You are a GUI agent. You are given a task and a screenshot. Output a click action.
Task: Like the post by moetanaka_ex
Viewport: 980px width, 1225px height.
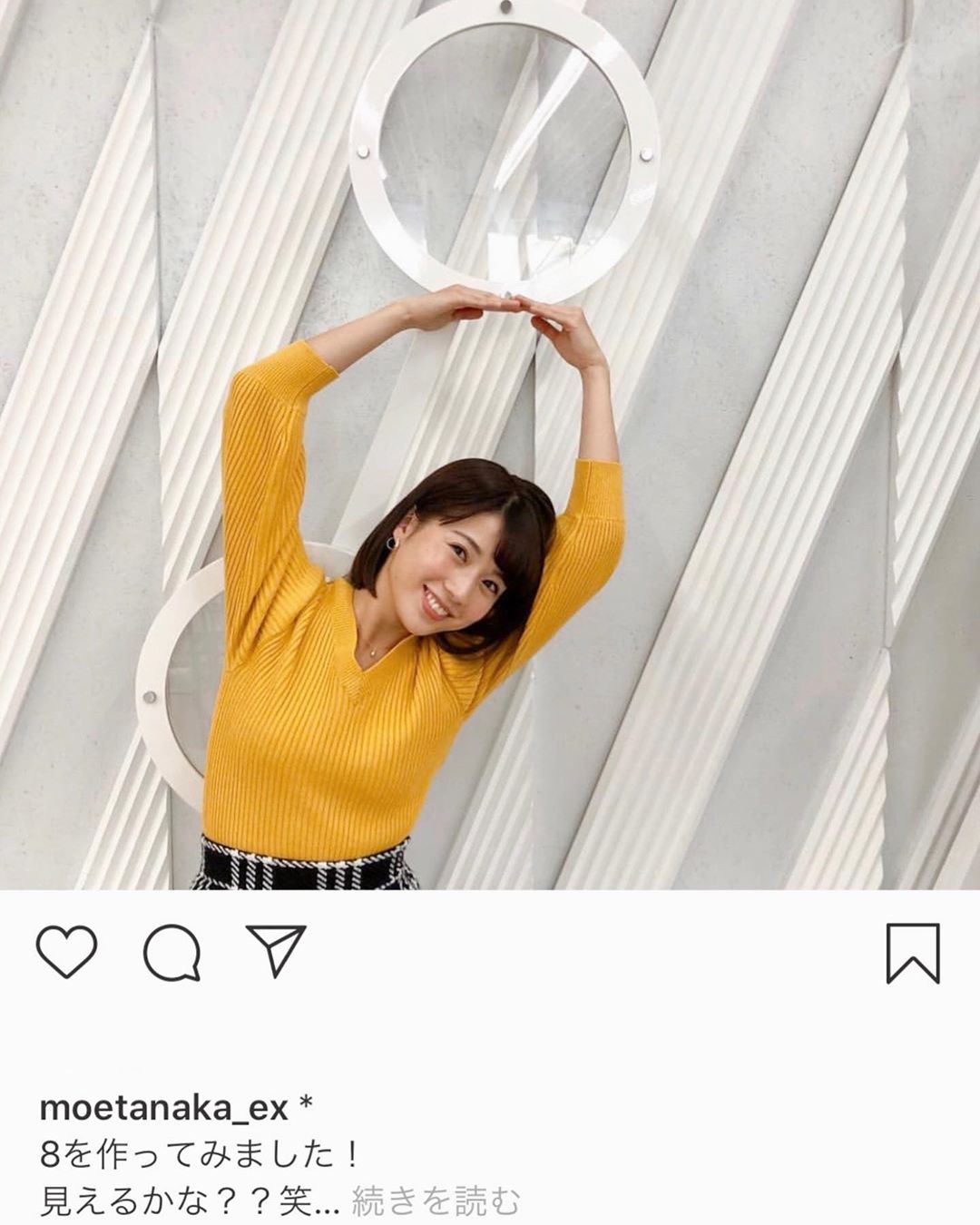coord(66,951)
